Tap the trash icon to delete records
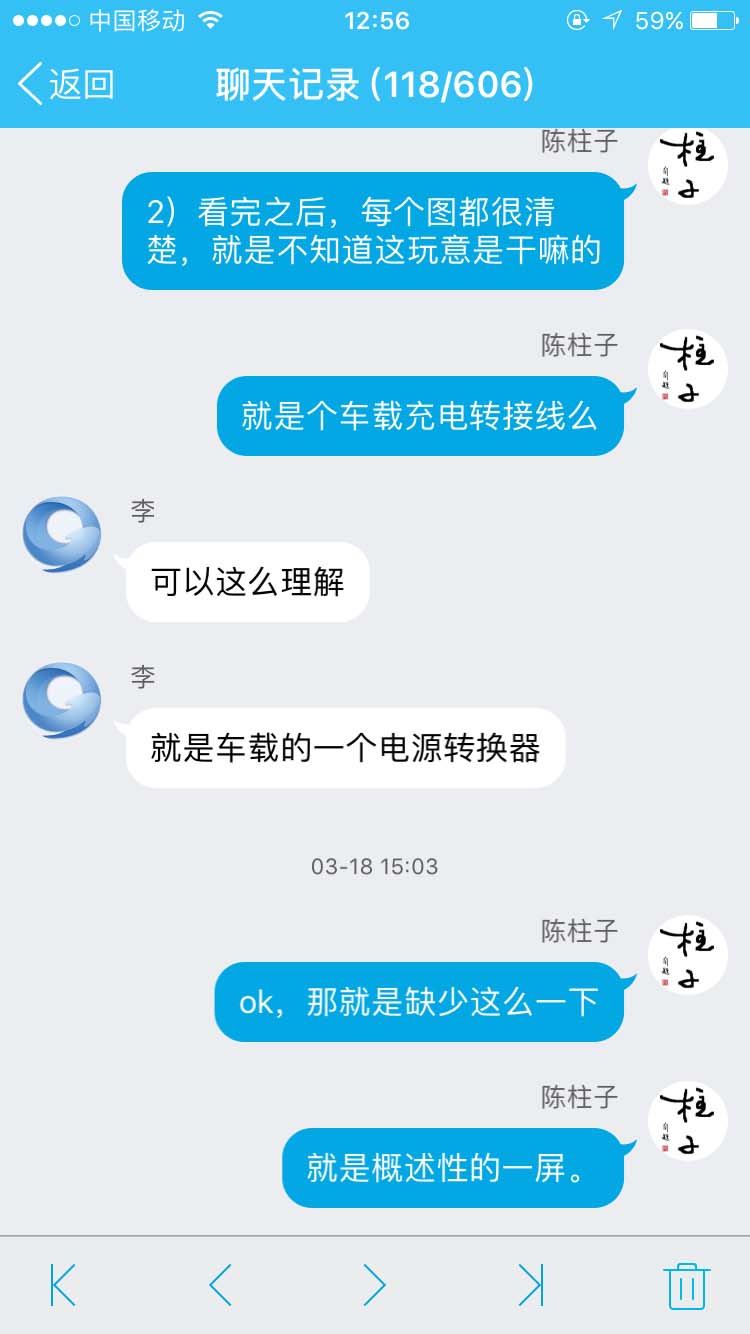Screen dimensions: 750x1334 pos(688,1290)
